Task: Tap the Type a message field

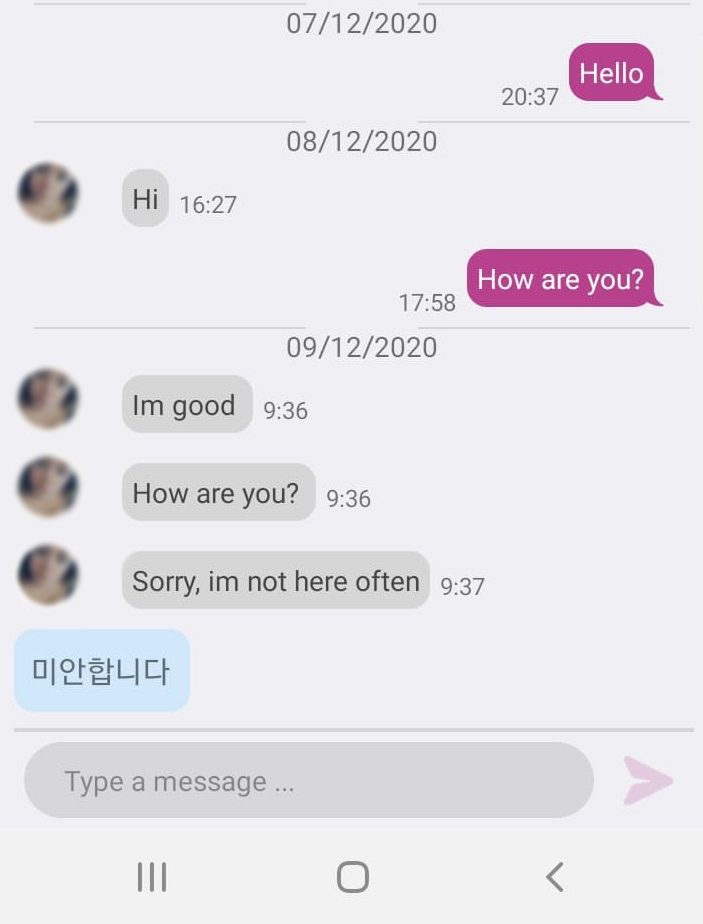Action: click(x=309, y=781)
